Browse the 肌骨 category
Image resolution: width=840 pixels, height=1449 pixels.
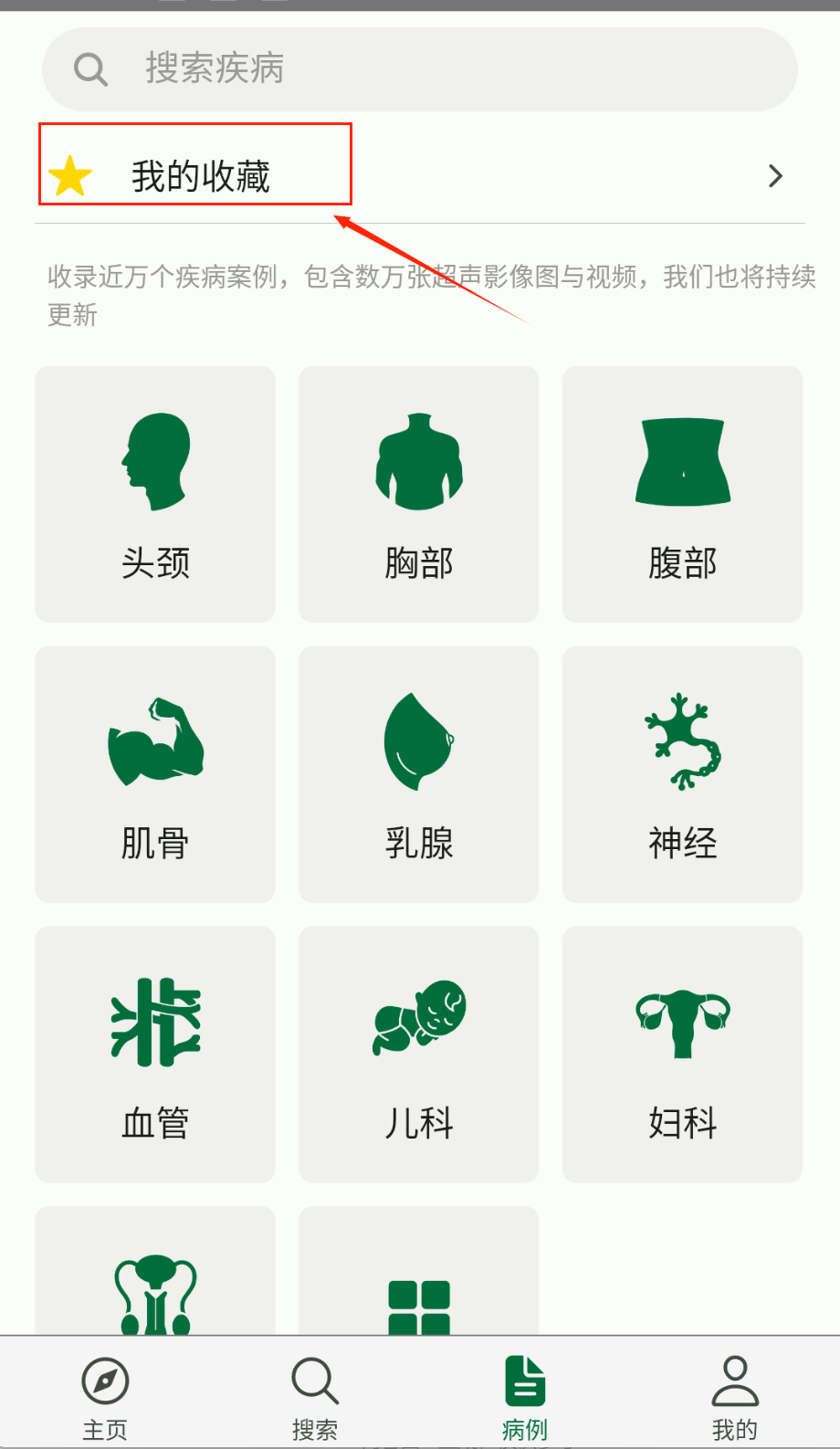[x=155, y=774]
